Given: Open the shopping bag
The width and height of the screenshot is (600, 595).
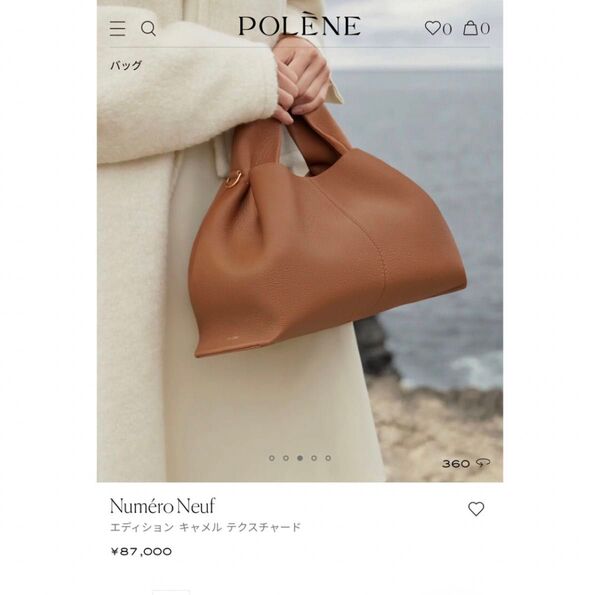Looking at the screenshot, I should pyautogui.click(x=472, y=28).
